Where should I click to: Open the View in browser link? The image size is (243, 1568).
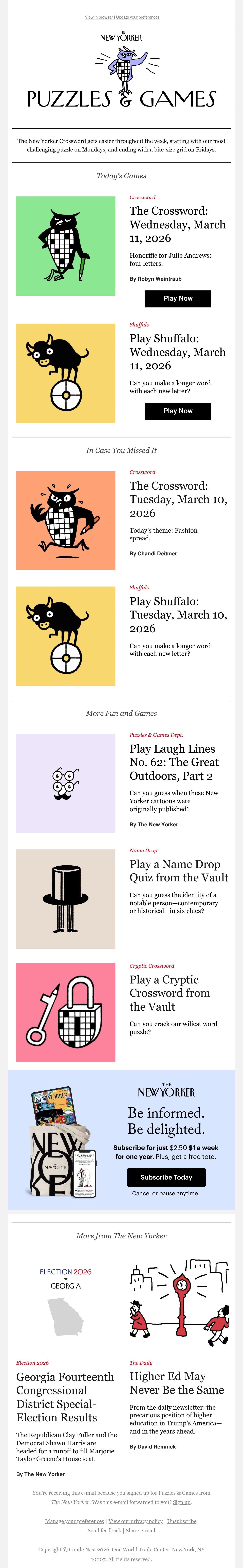99,17
